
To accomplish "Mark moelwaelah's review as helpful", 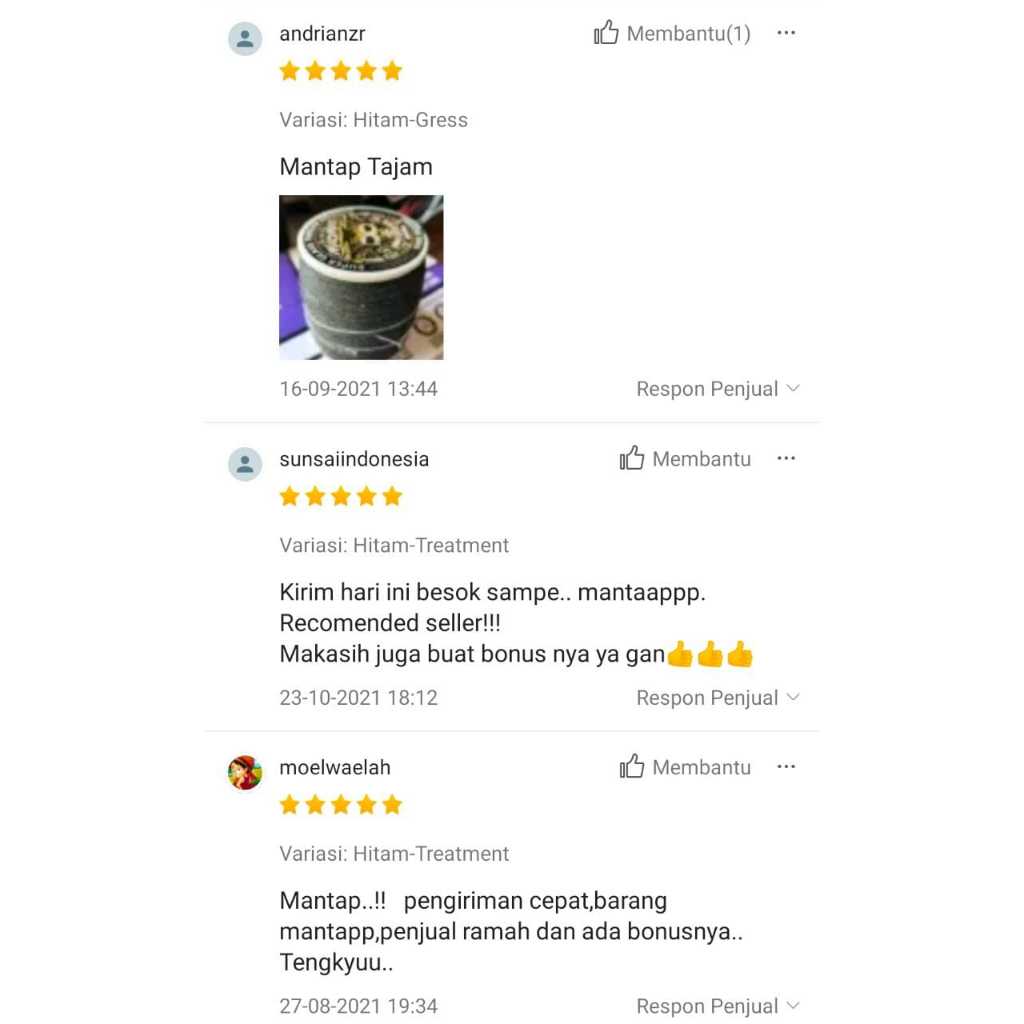I will 685,767.
